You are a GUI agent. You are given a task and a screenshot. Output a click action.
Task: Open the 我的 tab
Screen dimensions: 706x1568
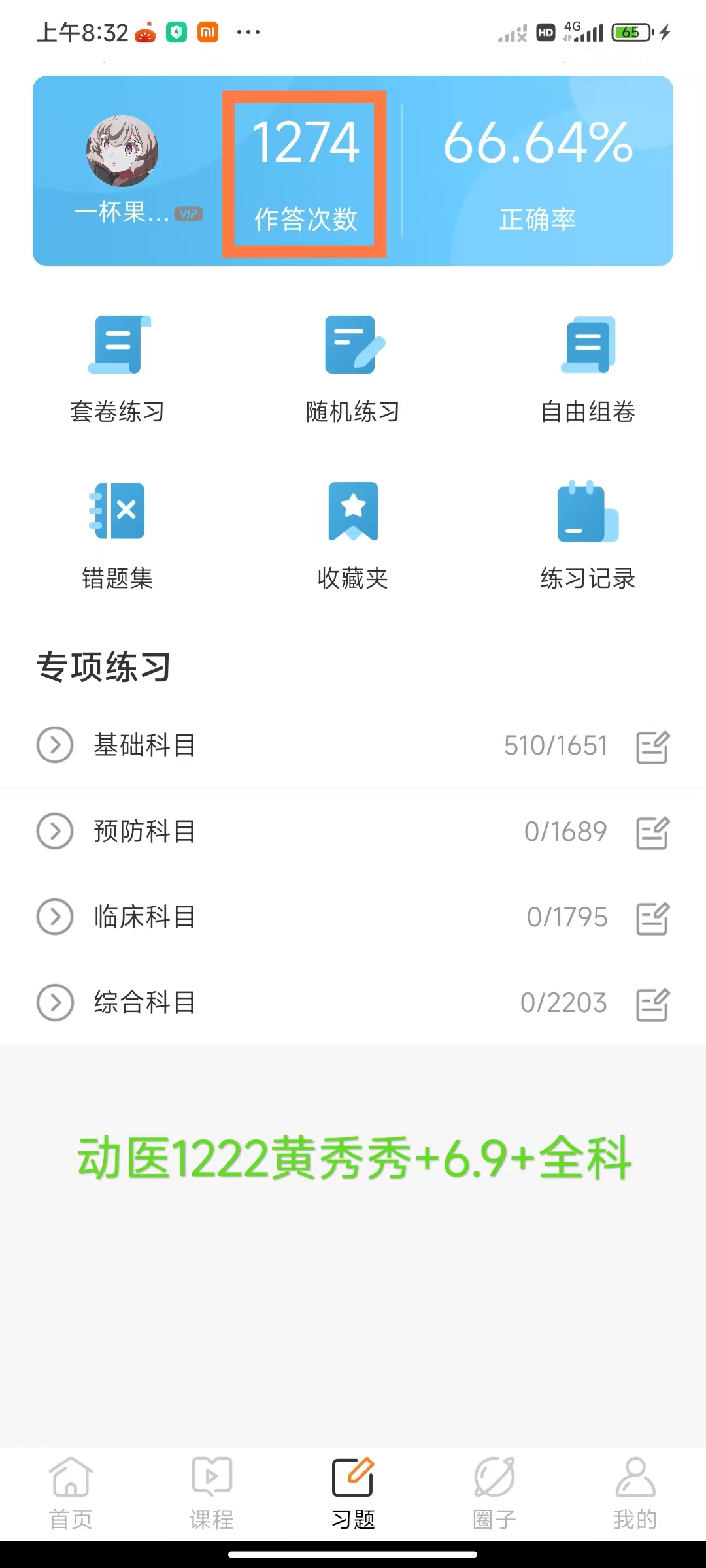point(635,1494)
